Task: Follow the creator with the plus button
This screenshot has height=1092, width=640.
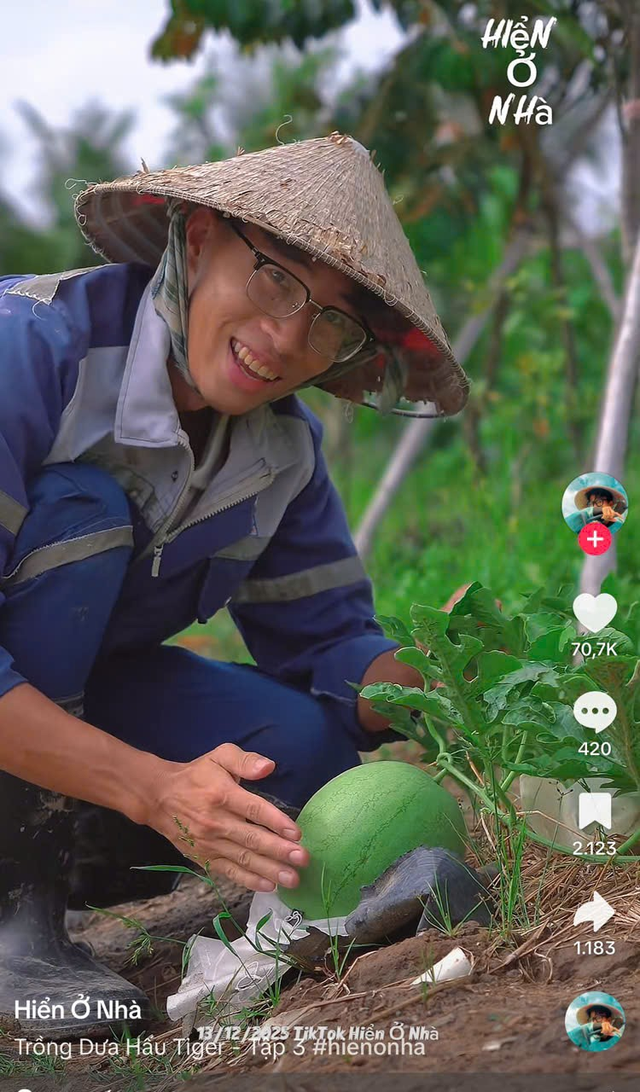Action: point(595,538)
